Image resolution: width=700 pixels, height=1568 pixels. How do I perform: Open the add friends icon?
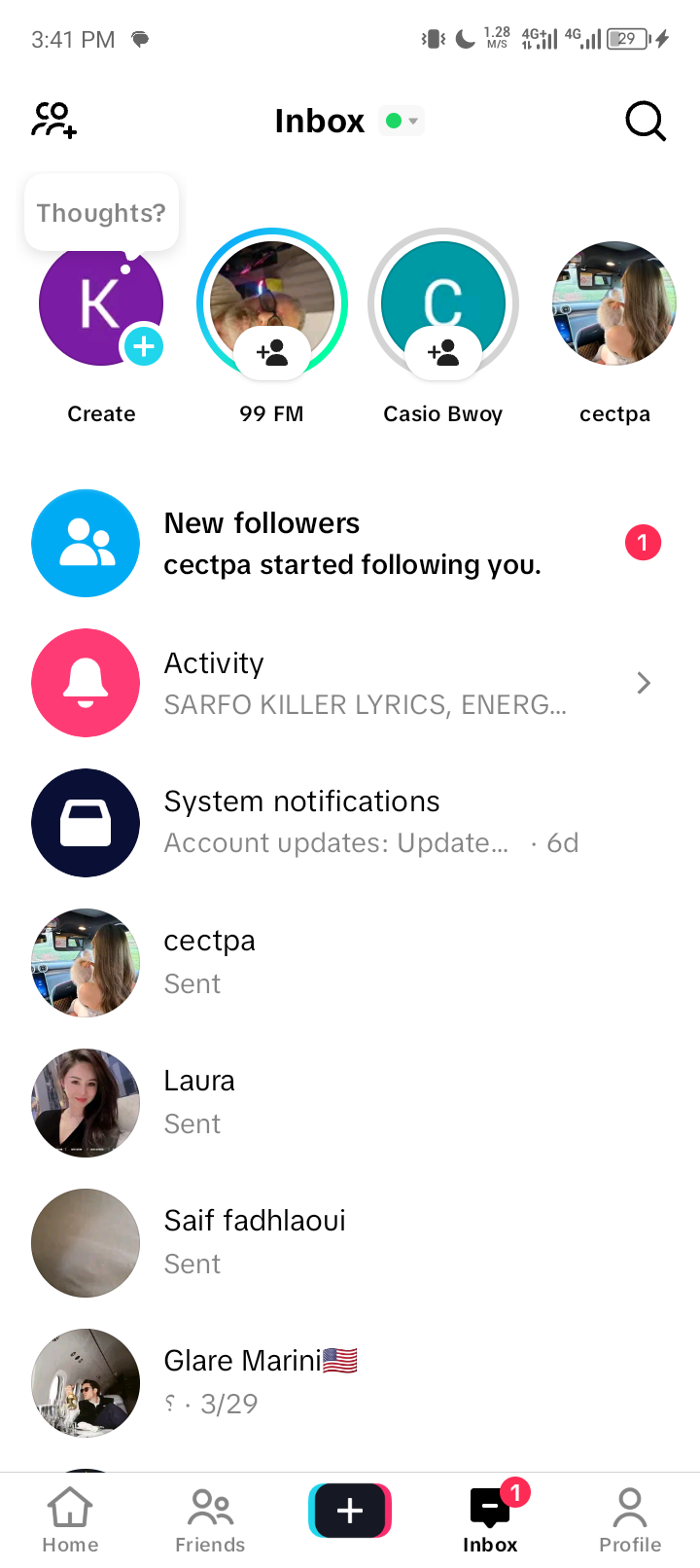(x=54, y=121)
